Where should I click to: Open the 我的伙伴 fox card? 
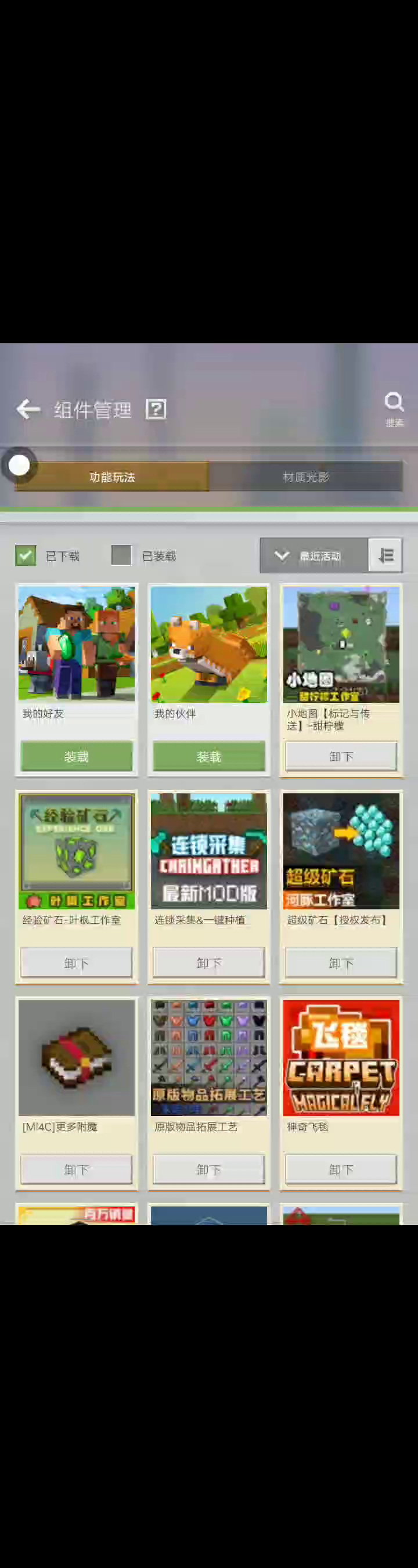point(208,644)
